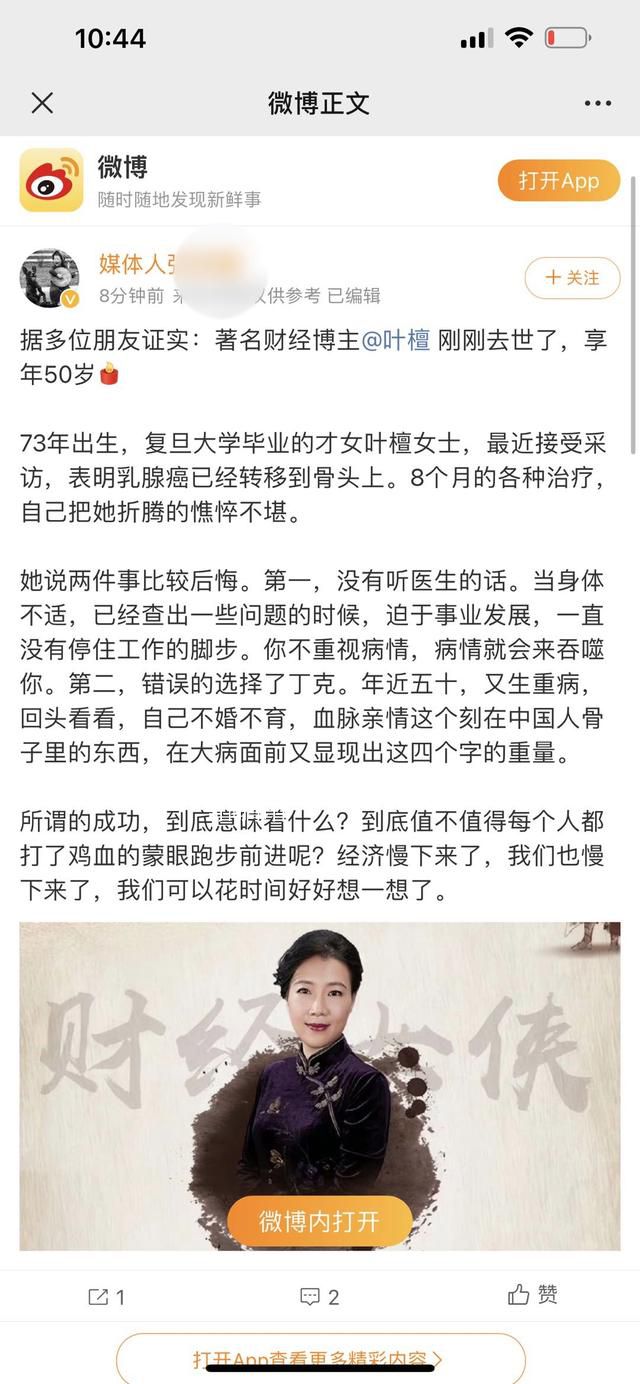Image resolution: width=640 pixels, height=1384 pixels.
Task: Close the Weibo post page
Action: pyautogui.click(x=42, y=103)
